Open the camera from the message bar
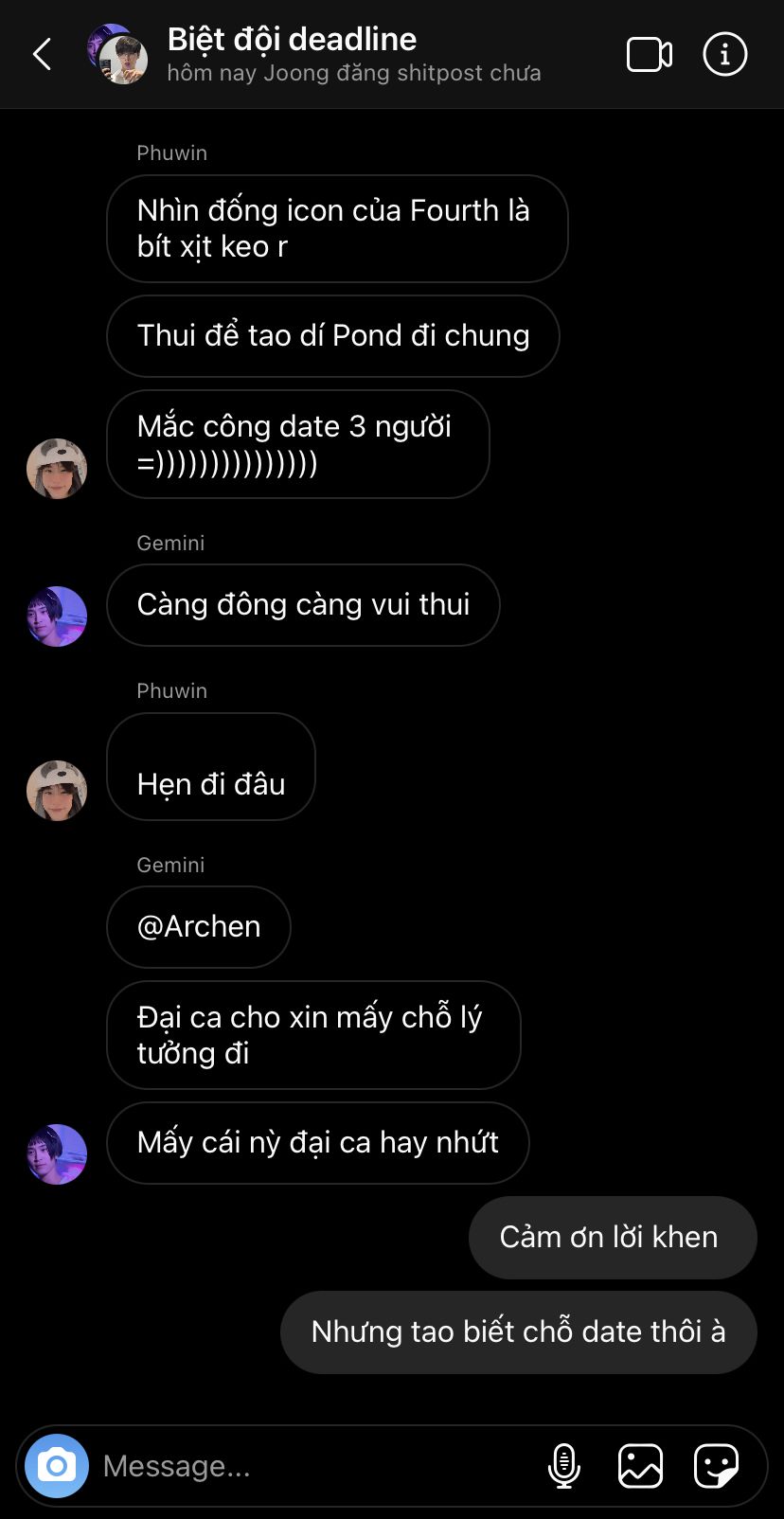The image size is (784, 1519). [x=57, y=1466]
